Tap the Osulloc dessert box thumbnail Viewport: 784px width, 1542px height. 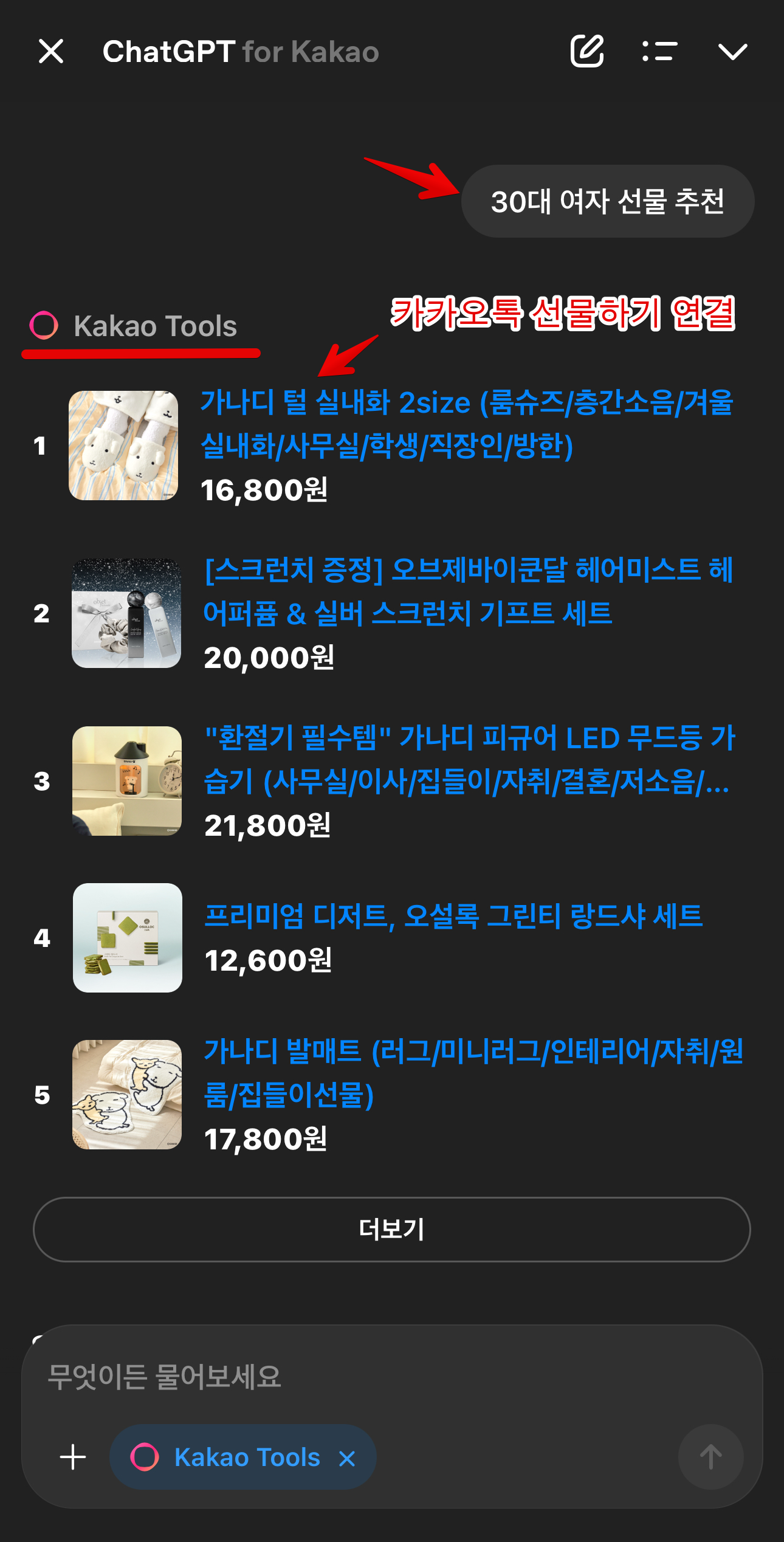[x=126, y=938]
